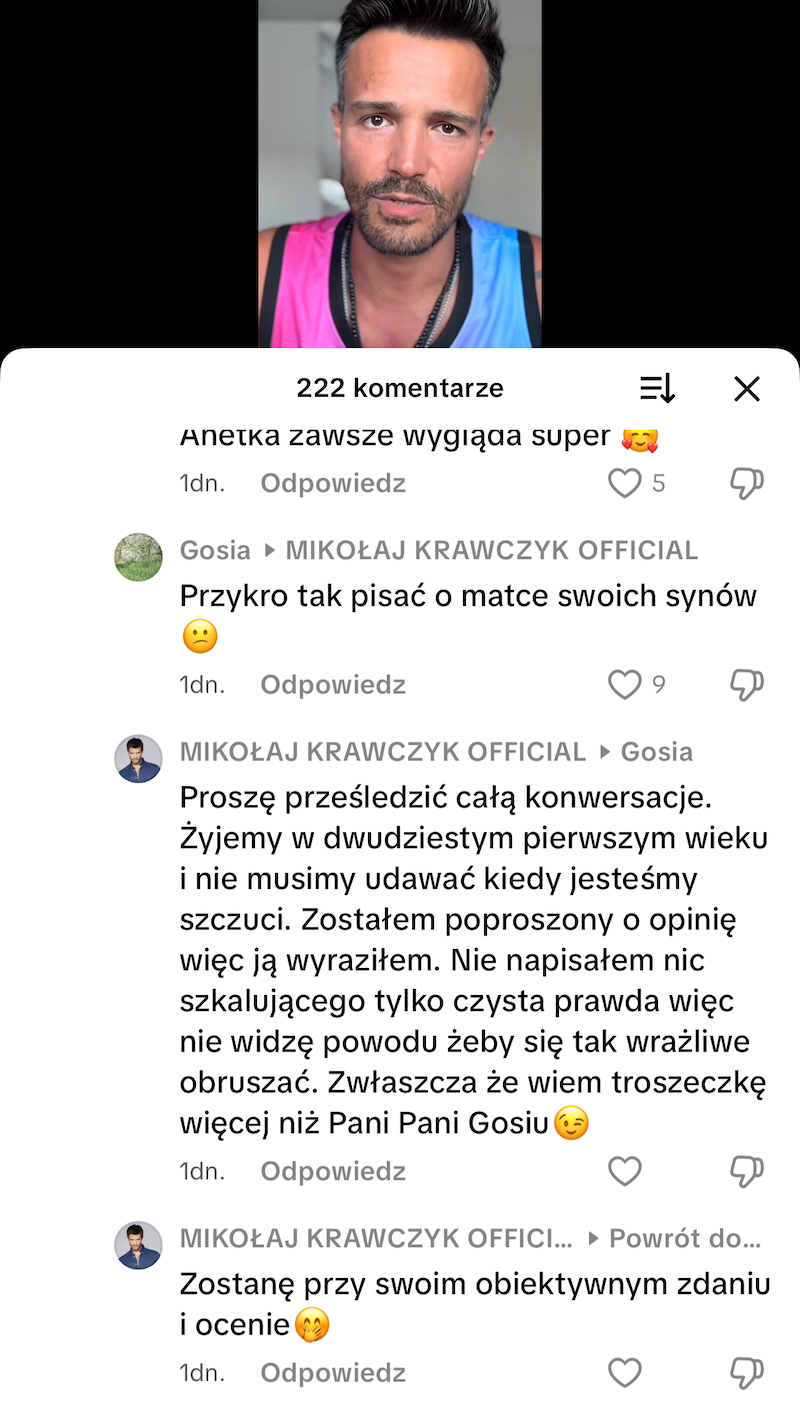Reply to the Proszę prześledzić całą konwersacje comment
This screenshot has width=800, height=1419.
pos(333,1171)
